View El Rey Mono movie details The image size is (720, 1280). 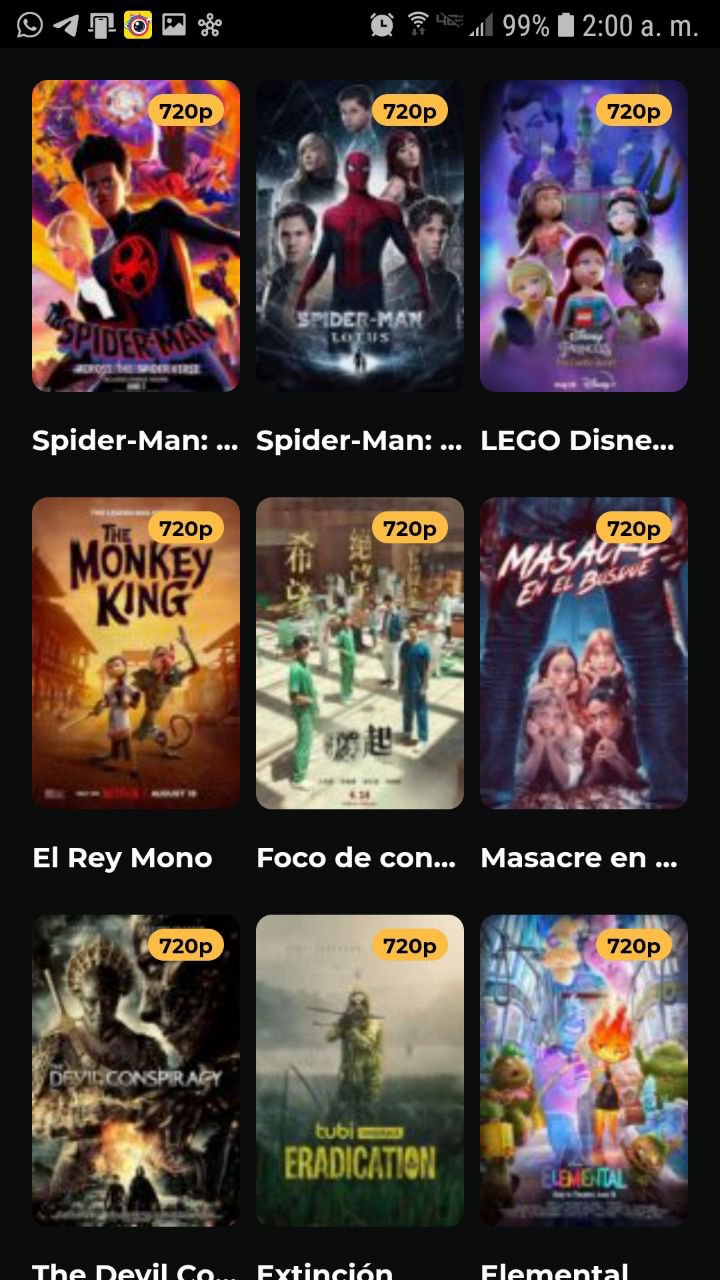136,653
